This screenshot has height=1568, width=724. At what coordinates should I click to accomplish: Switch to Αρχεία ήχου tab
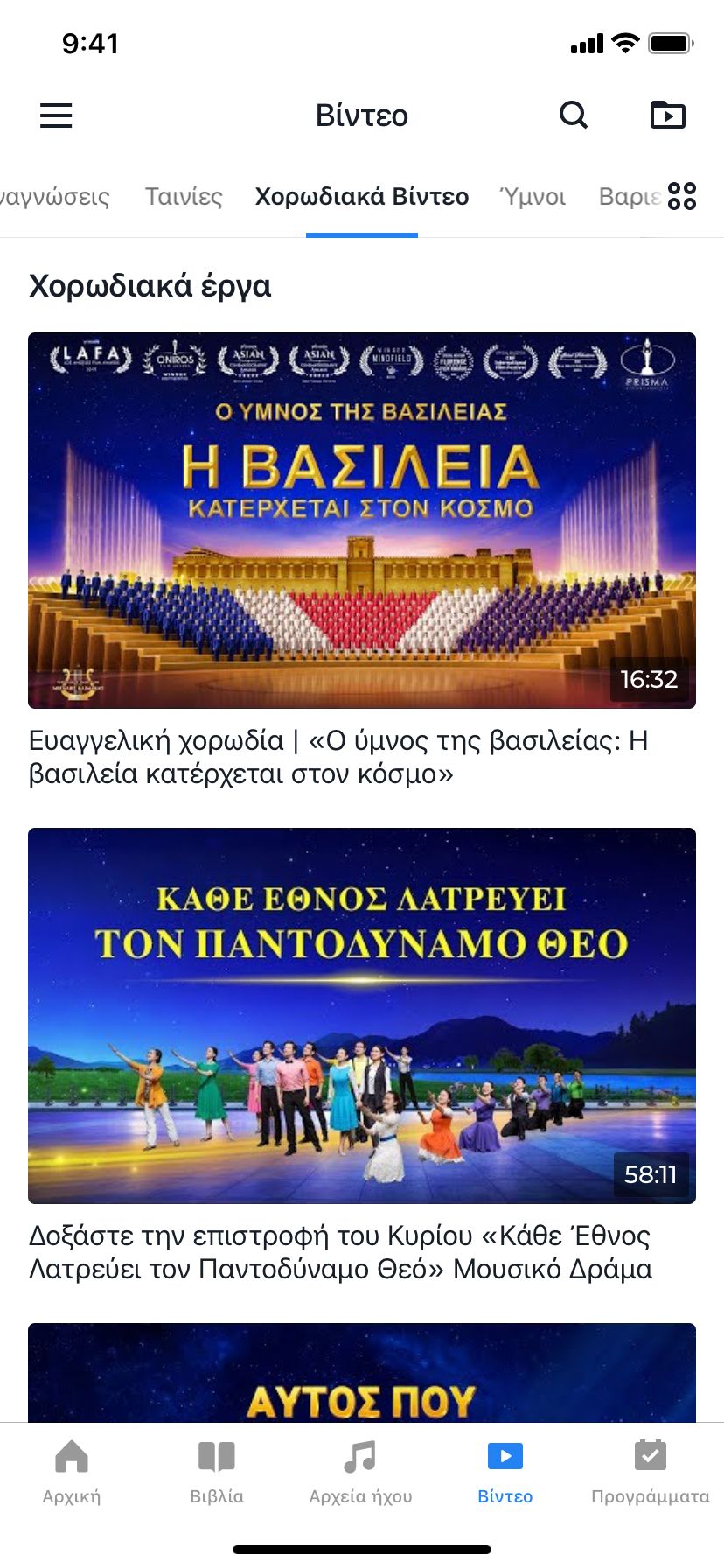360,1472
